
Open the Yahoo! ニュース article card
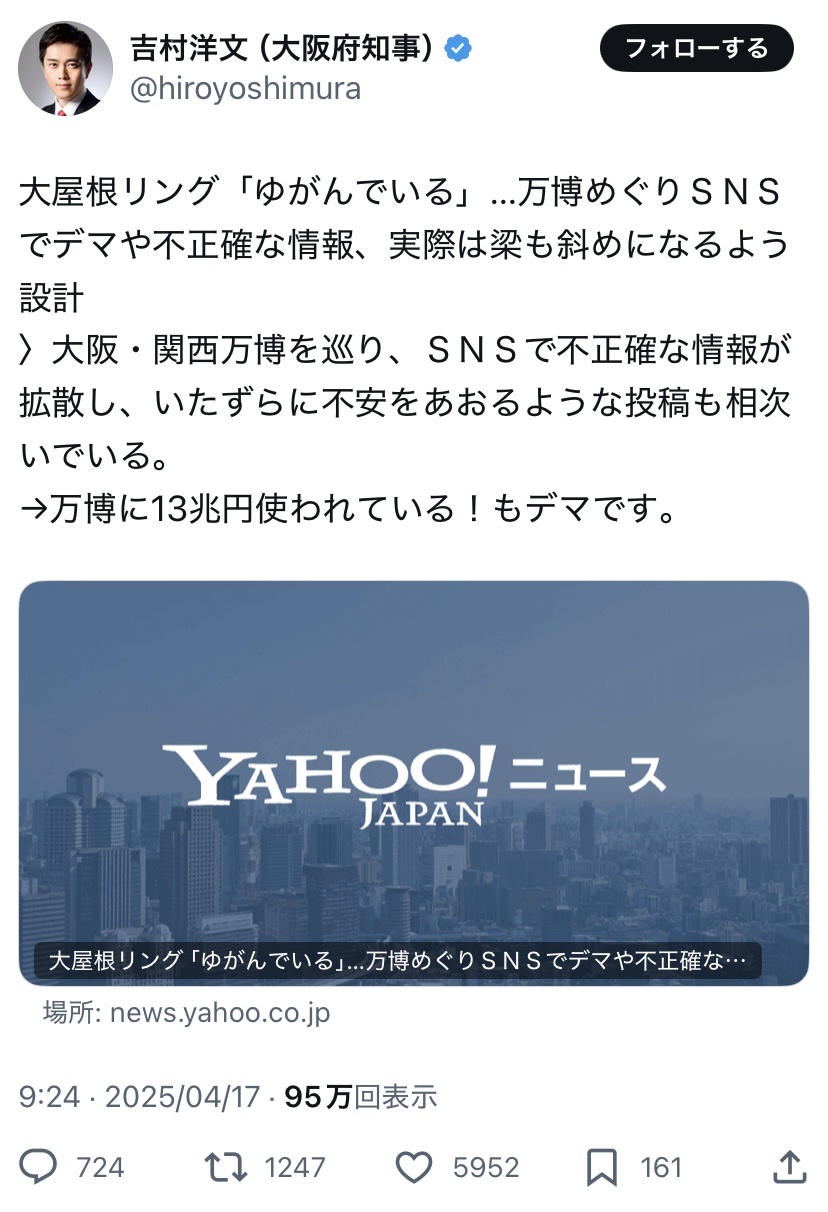(x=413, y=782)
